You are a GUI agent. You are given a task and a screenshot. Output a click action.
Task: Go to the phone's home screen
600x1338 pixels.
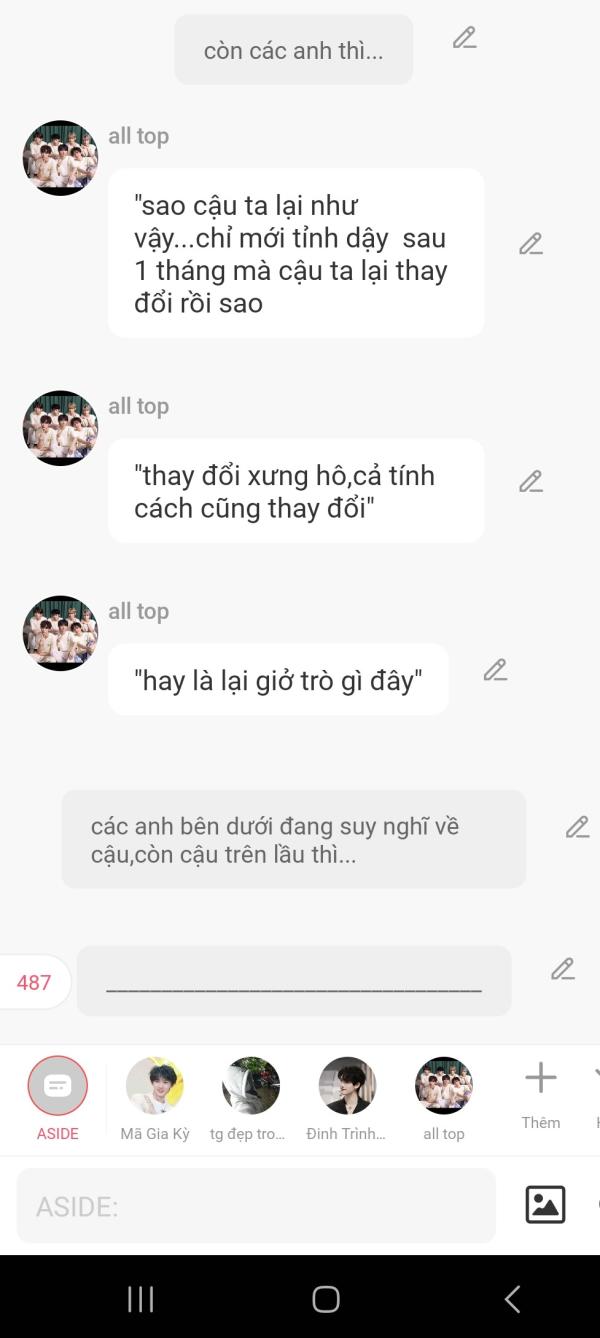tap(326, 1299)
